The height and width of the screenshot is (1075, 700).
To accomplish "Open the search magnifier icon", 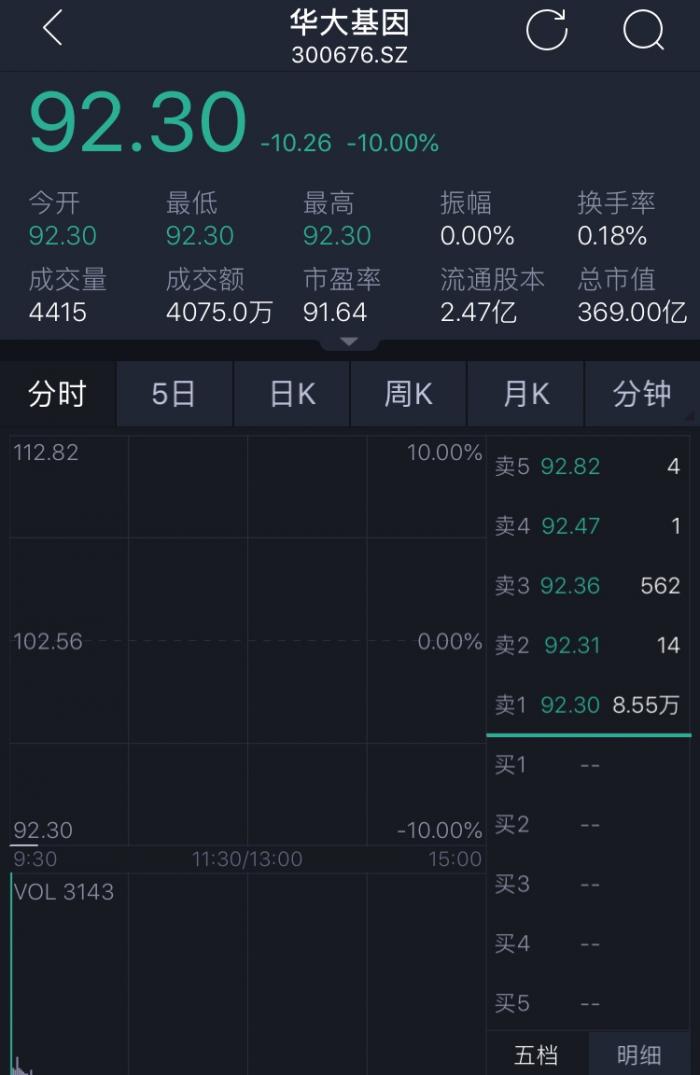I will (643, 29).
